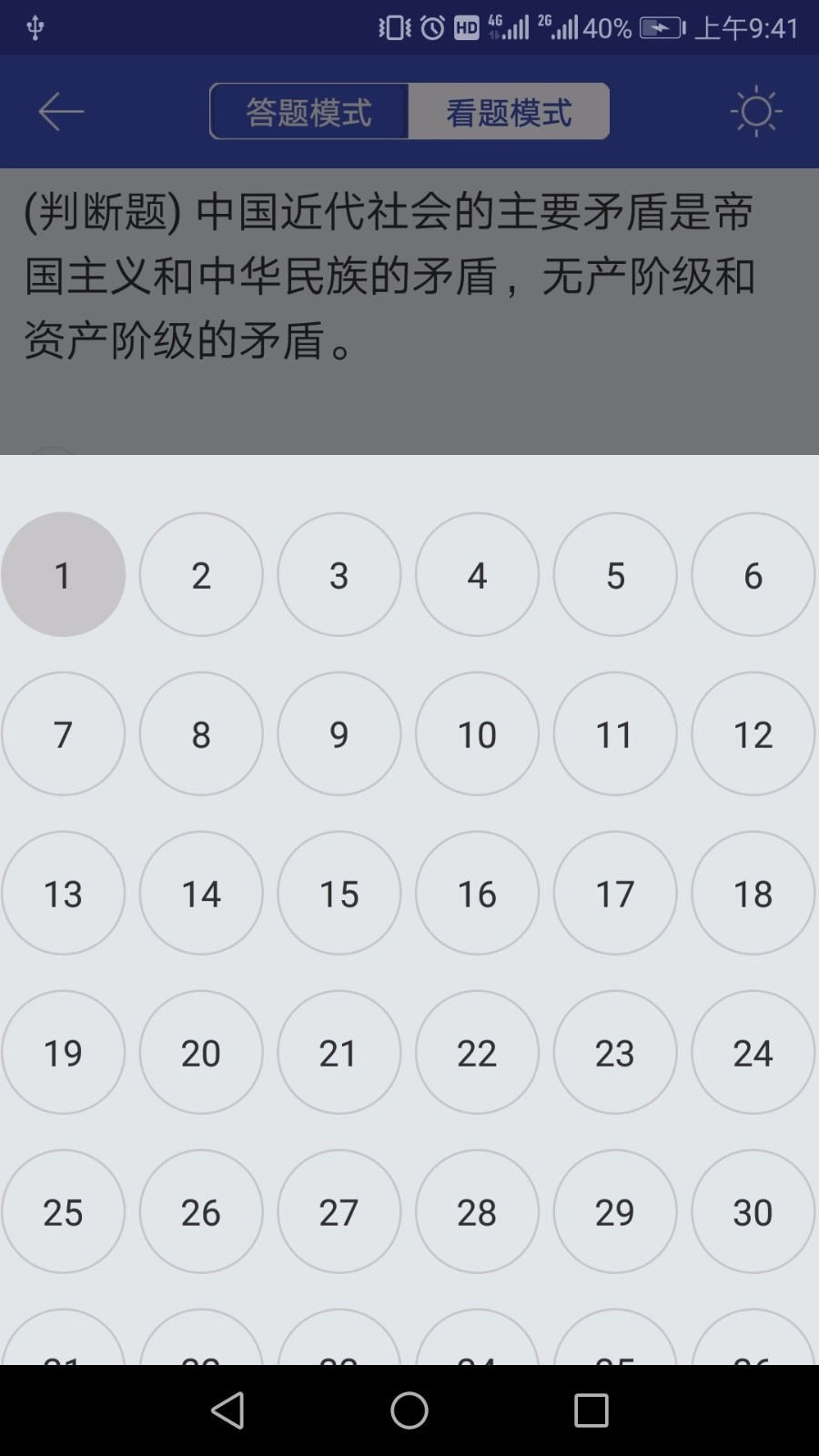
Task: Open question 26
Action: click(200, 1211)
